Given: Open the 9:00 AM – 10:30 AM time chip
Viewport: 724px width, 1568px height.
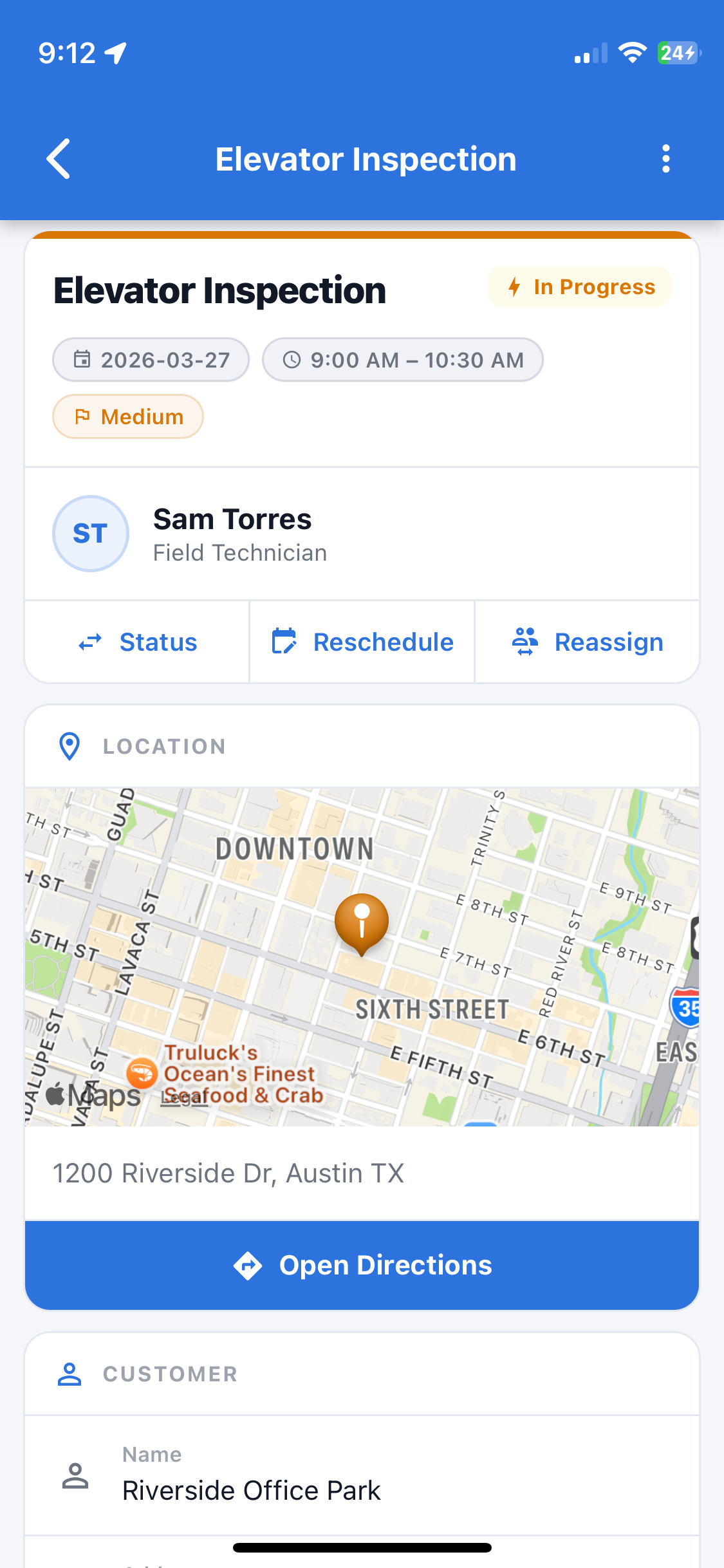Looking at the screenshot, I should pyautogui.click(x=402, y=360).
